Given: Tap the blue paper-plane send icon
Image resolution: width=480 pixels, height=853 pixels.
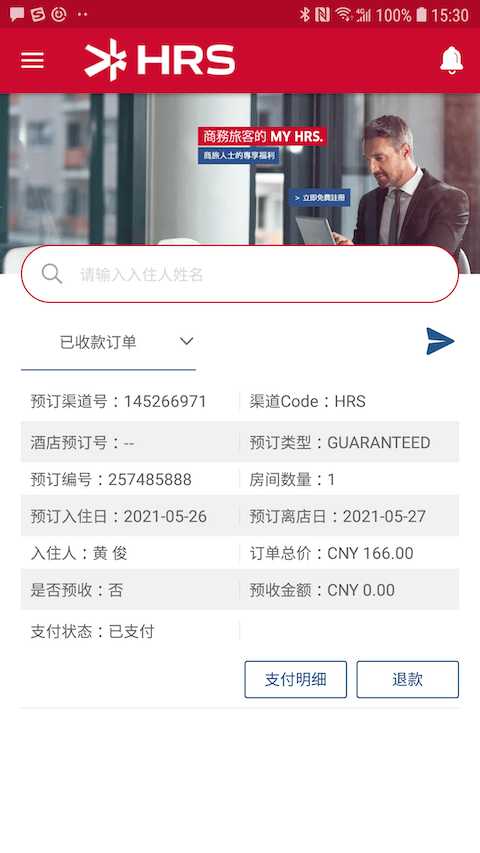Looking at the screenshot, I should pos(440,342).
